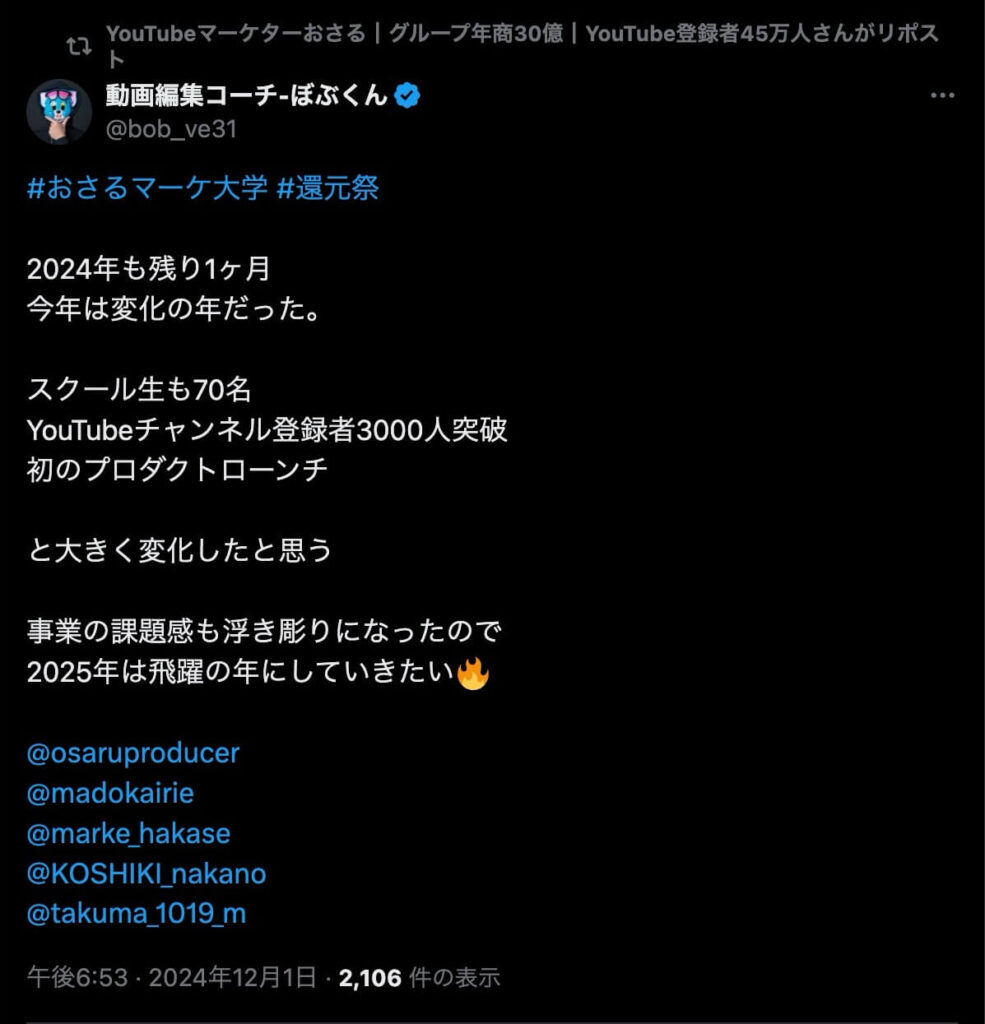Open ぼぶくん's profile avatar
This screenshot has width=985, height=1024.
click(59, 111)
